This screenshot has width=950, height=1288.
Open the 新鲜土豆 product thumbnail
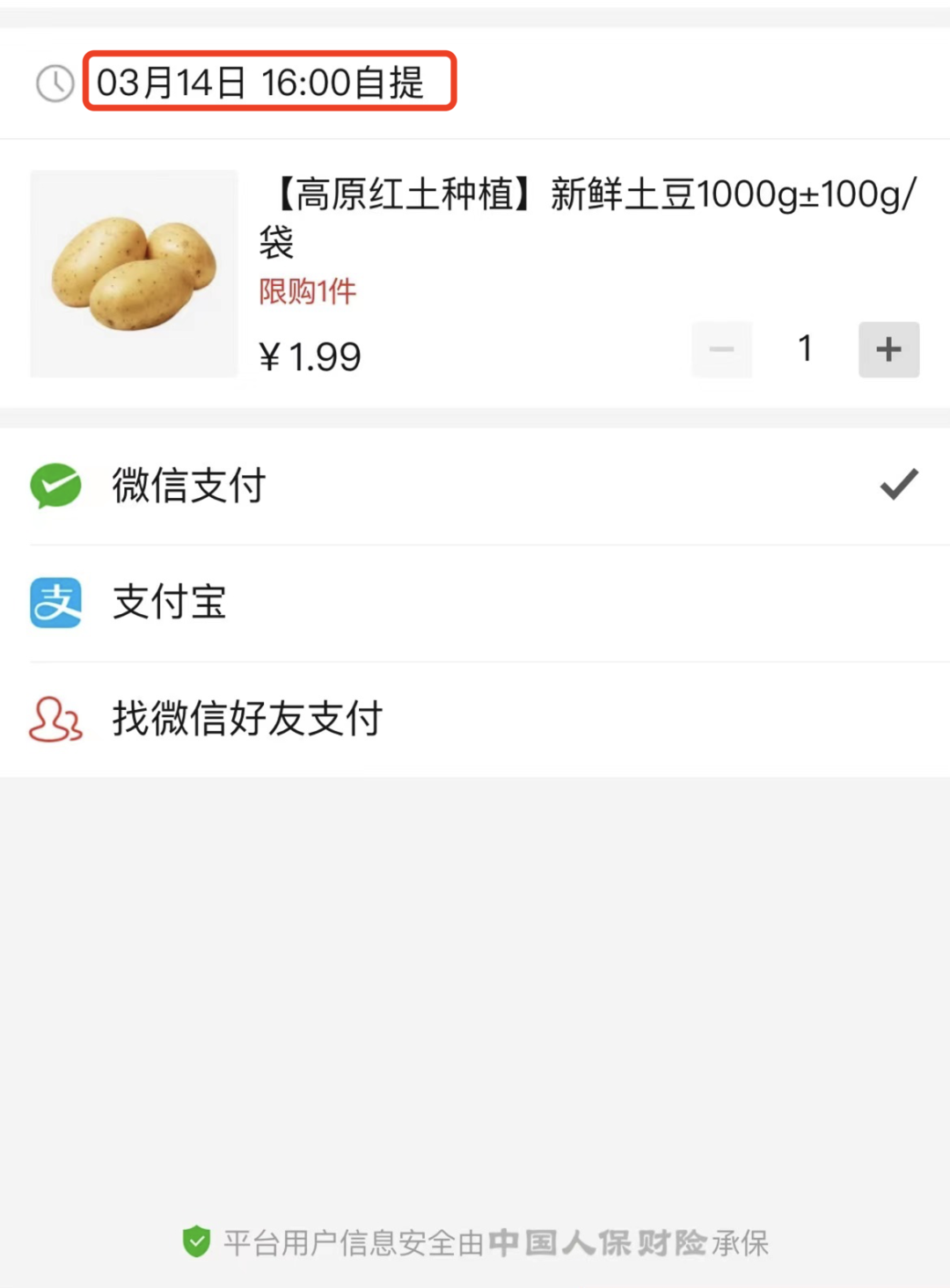[x=134, y=274]
